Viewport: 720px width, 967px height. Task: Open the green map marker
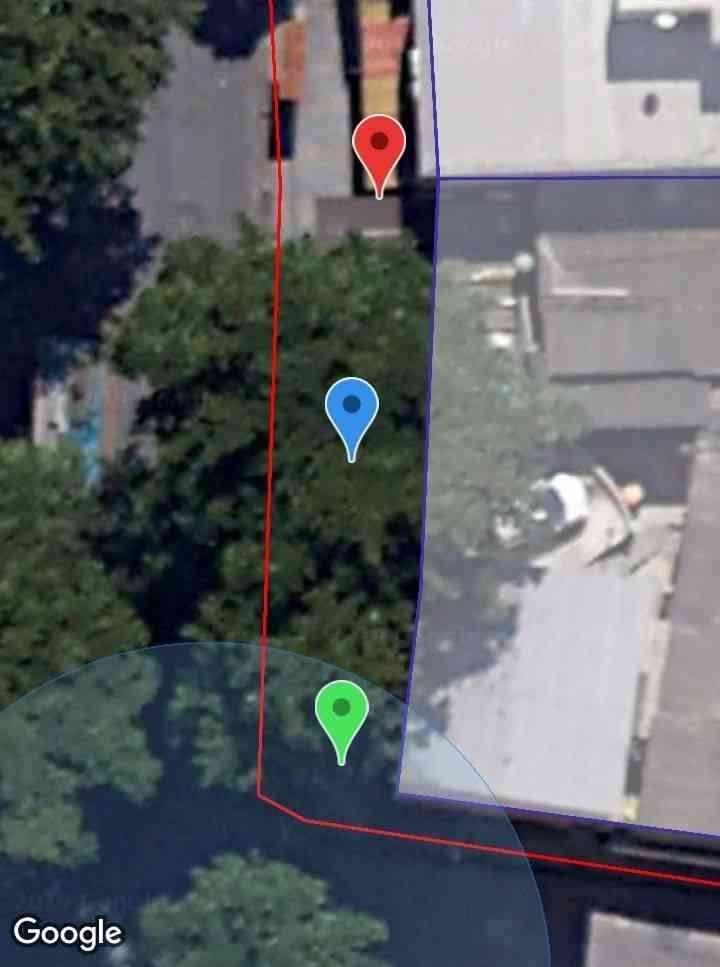341,713
